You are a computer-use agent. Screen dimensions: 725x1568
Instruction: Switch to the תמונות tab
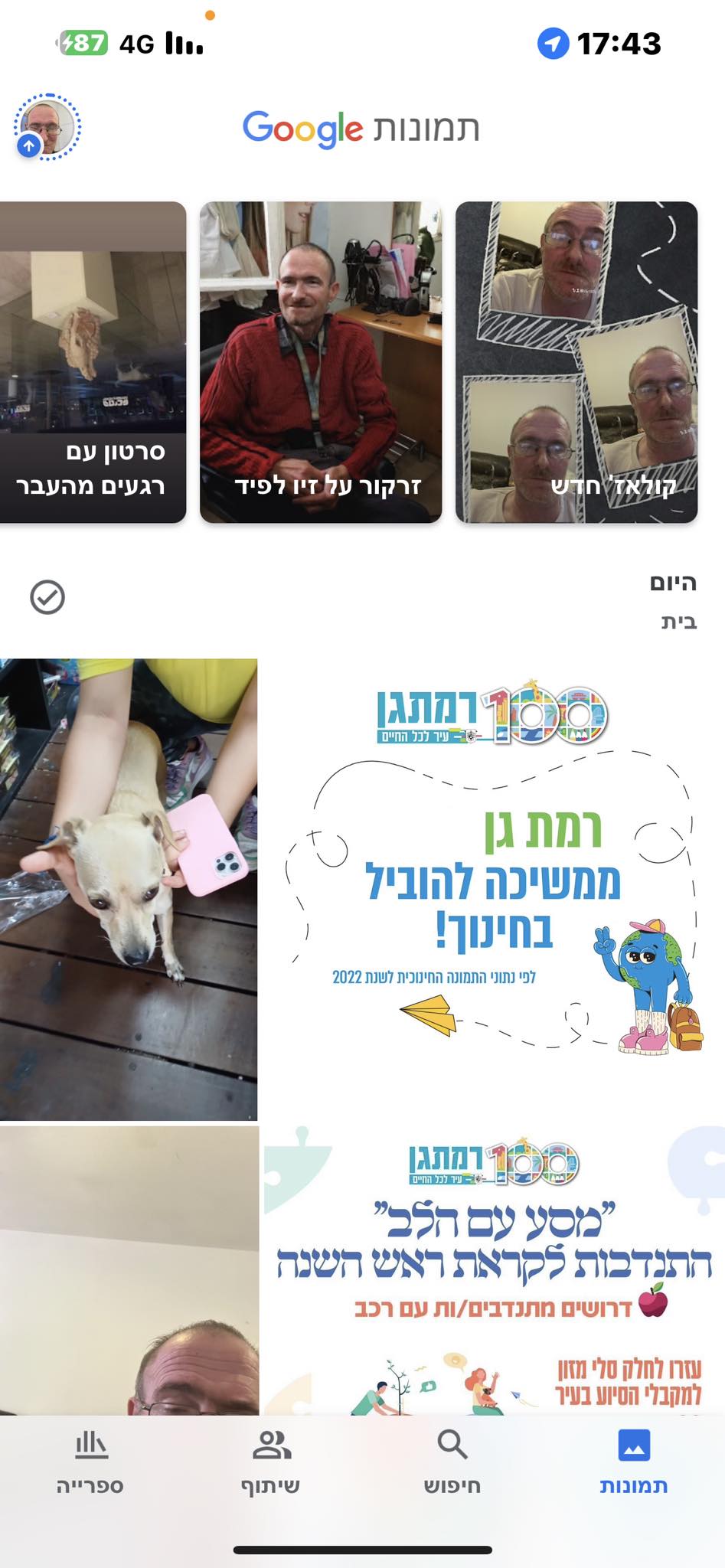pos(633,1462)
